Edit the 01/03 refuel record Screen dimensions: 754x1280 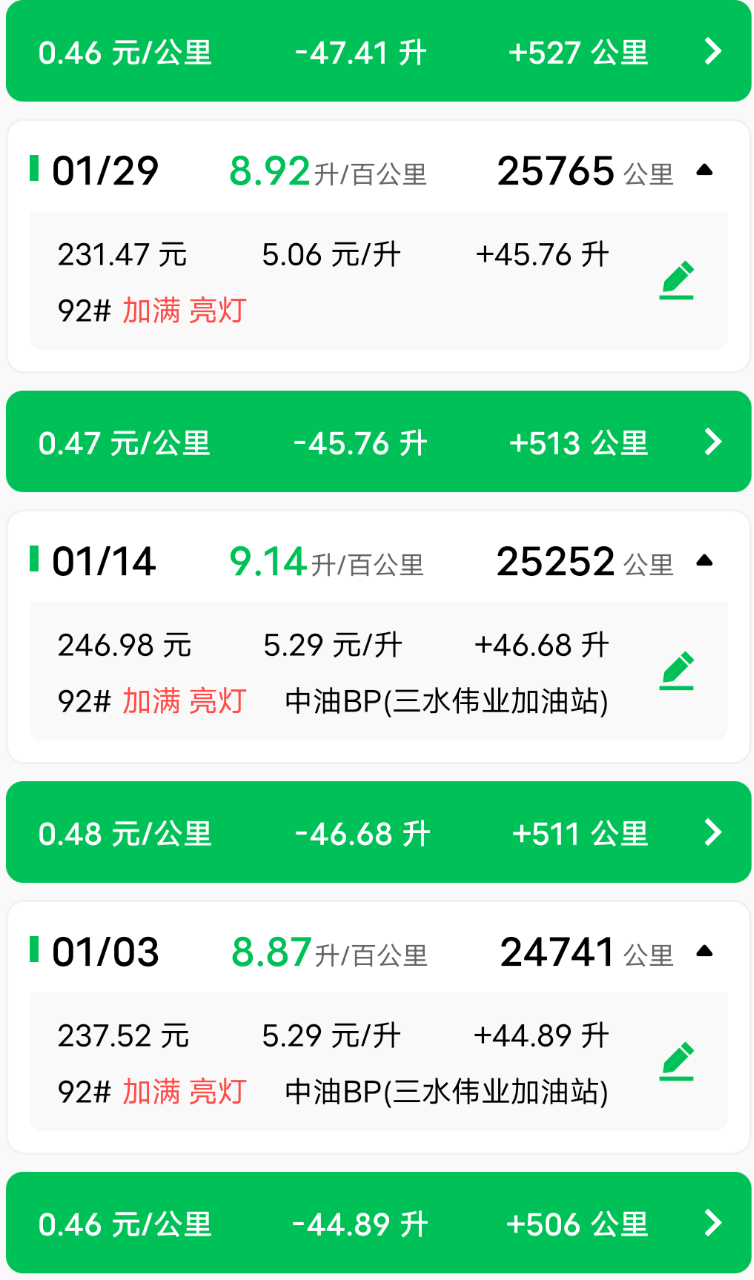[677, 1061]
